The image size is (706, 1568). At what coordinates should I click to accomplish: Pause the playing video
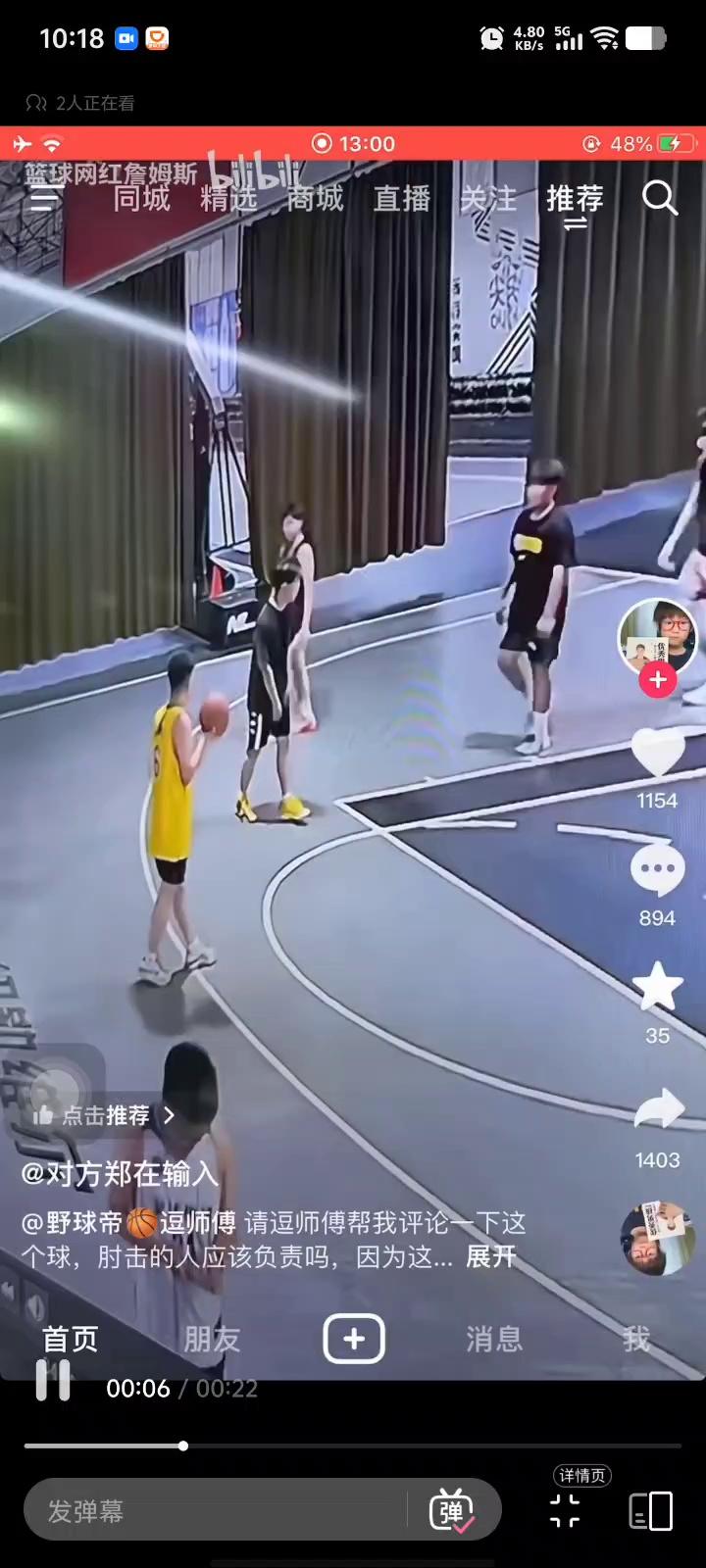53,1381
